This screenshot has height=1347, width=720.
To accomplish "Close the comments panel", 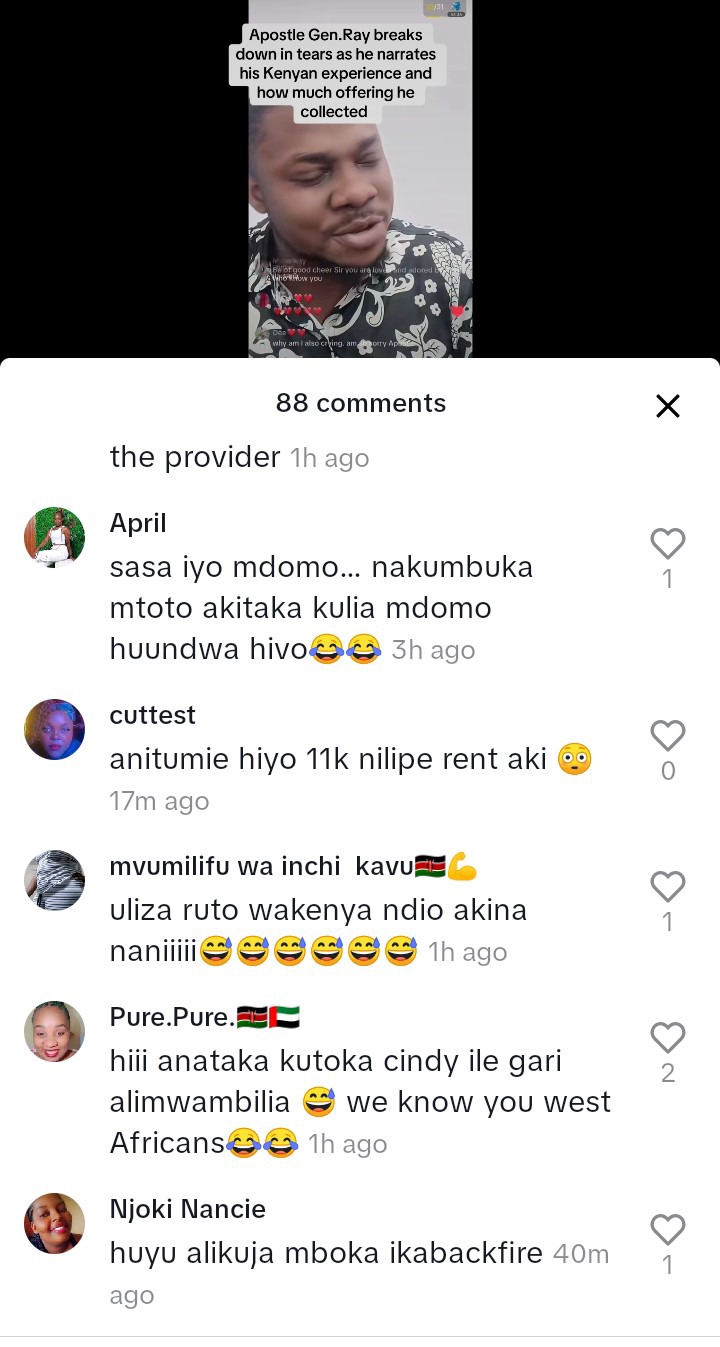I will pos(667,406).
